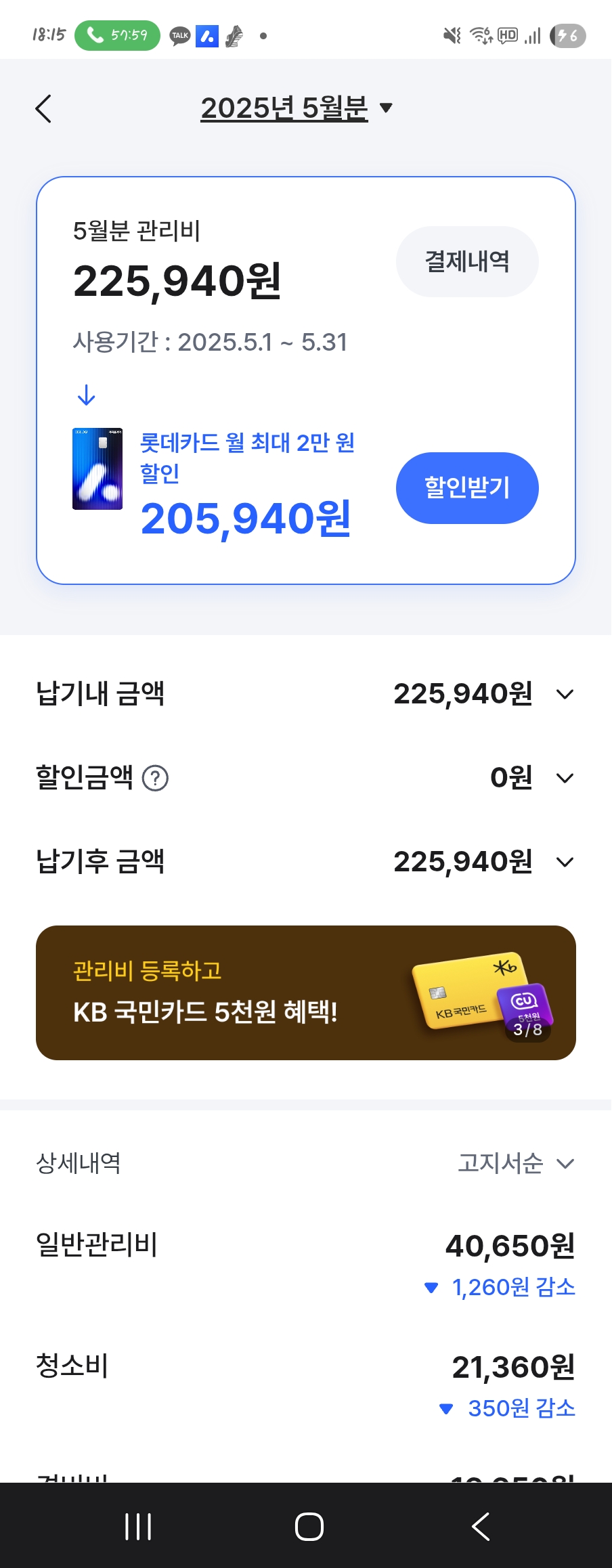Open the 2025년 5월분 month selector
This screenshot has height=1568, width=612.
click(296, 108)
